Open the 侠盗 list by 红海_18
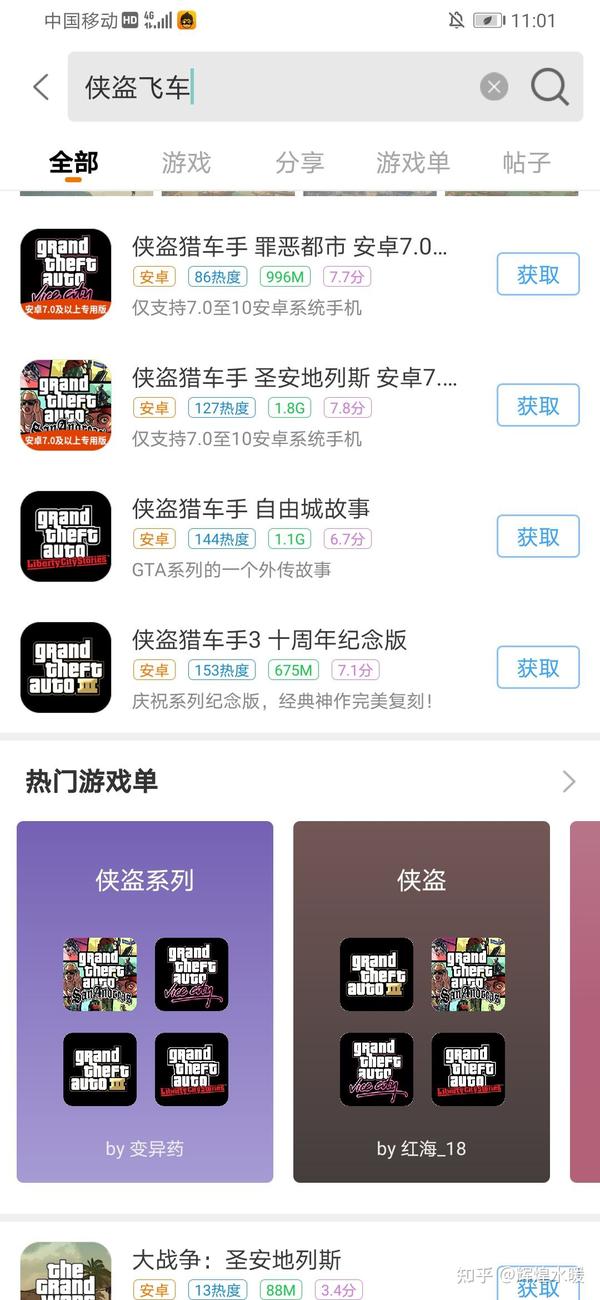 [421, 1001]
